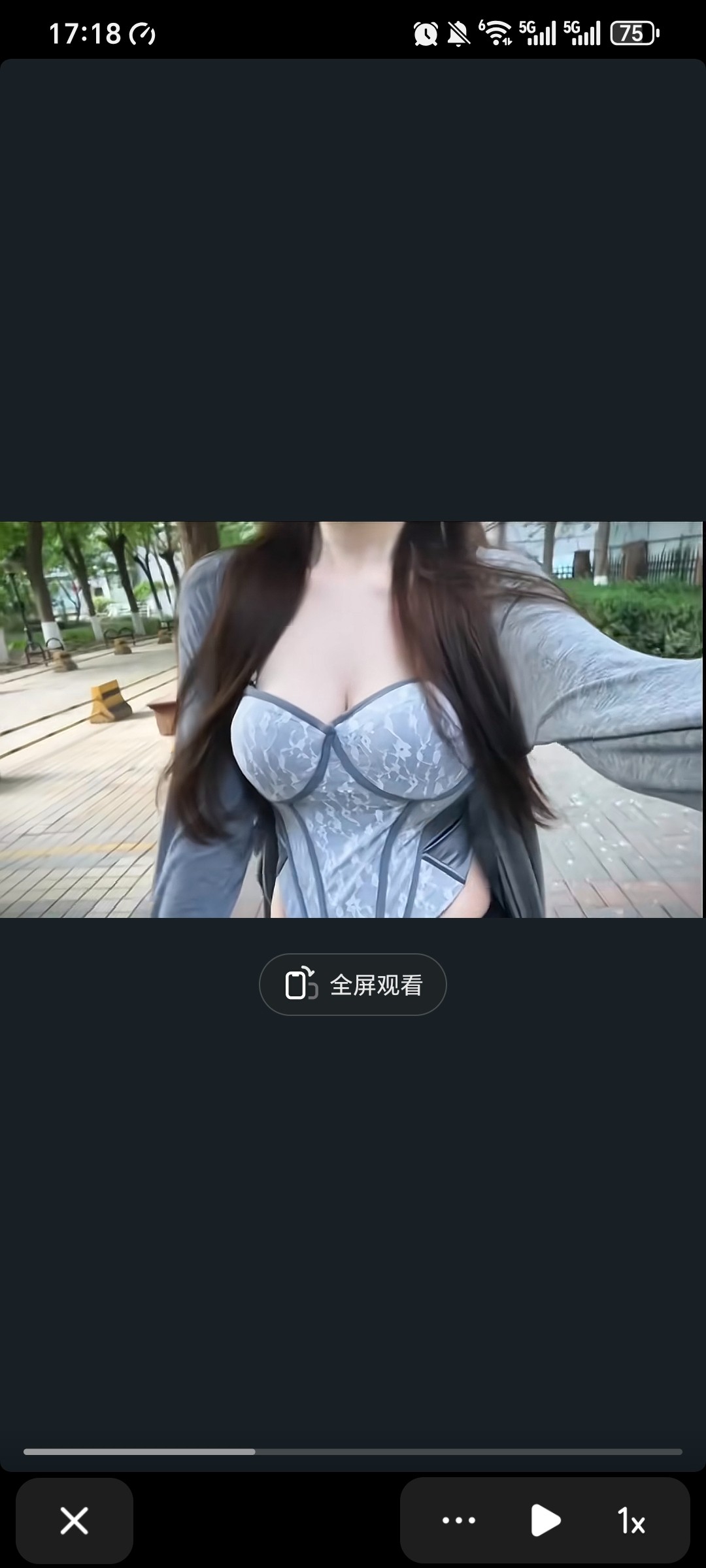Tap the 全屏观看 fullscreen button
This screenshot has height=1568, width=706.
coord(352,985)
